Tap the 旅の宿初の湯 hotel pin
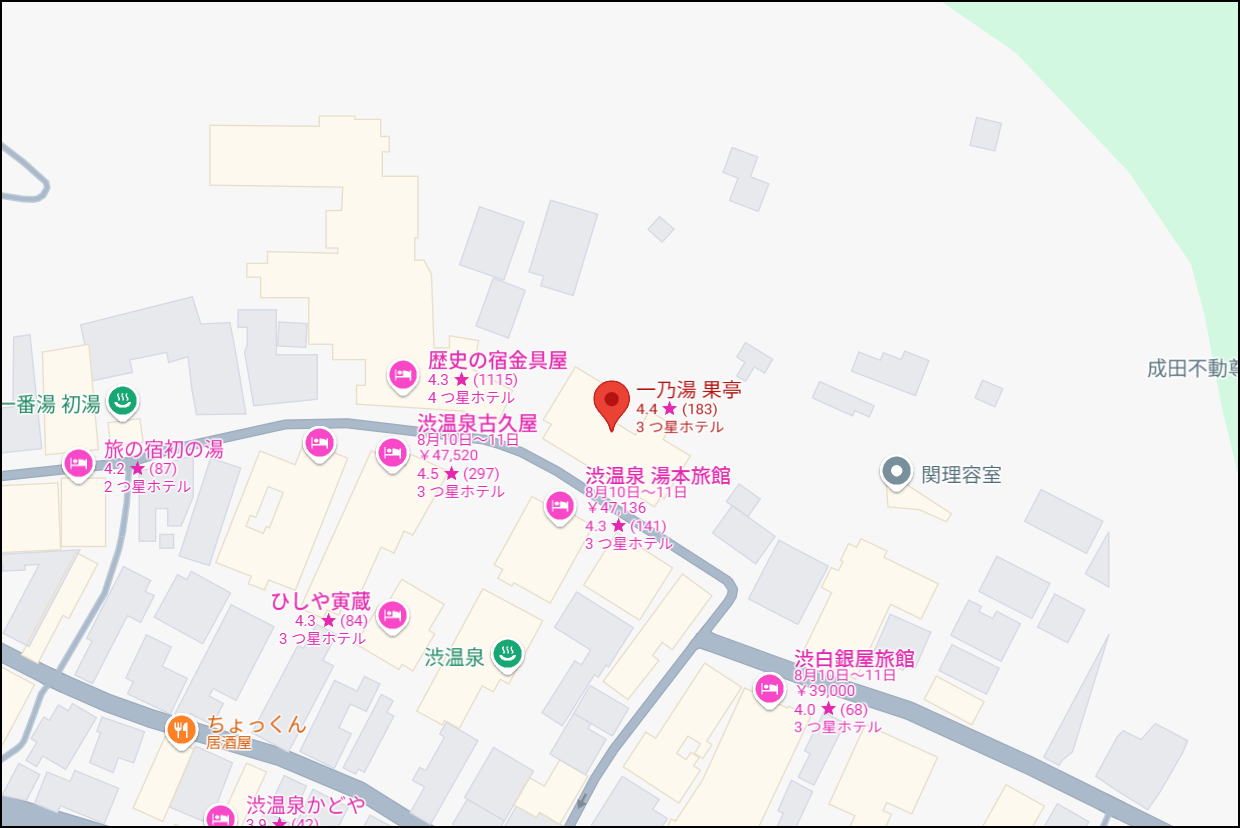This screenshot has width=1240, height=828. click(78, 463)
